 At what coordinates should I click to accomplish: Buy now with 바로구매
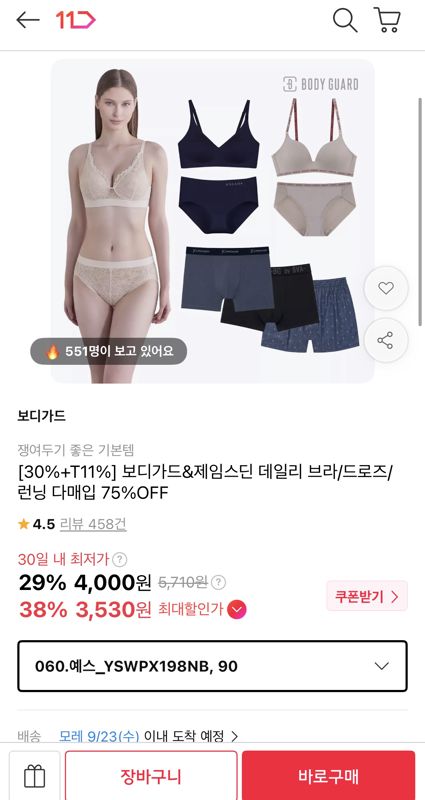pyautogui.click(x=329, y=777)
